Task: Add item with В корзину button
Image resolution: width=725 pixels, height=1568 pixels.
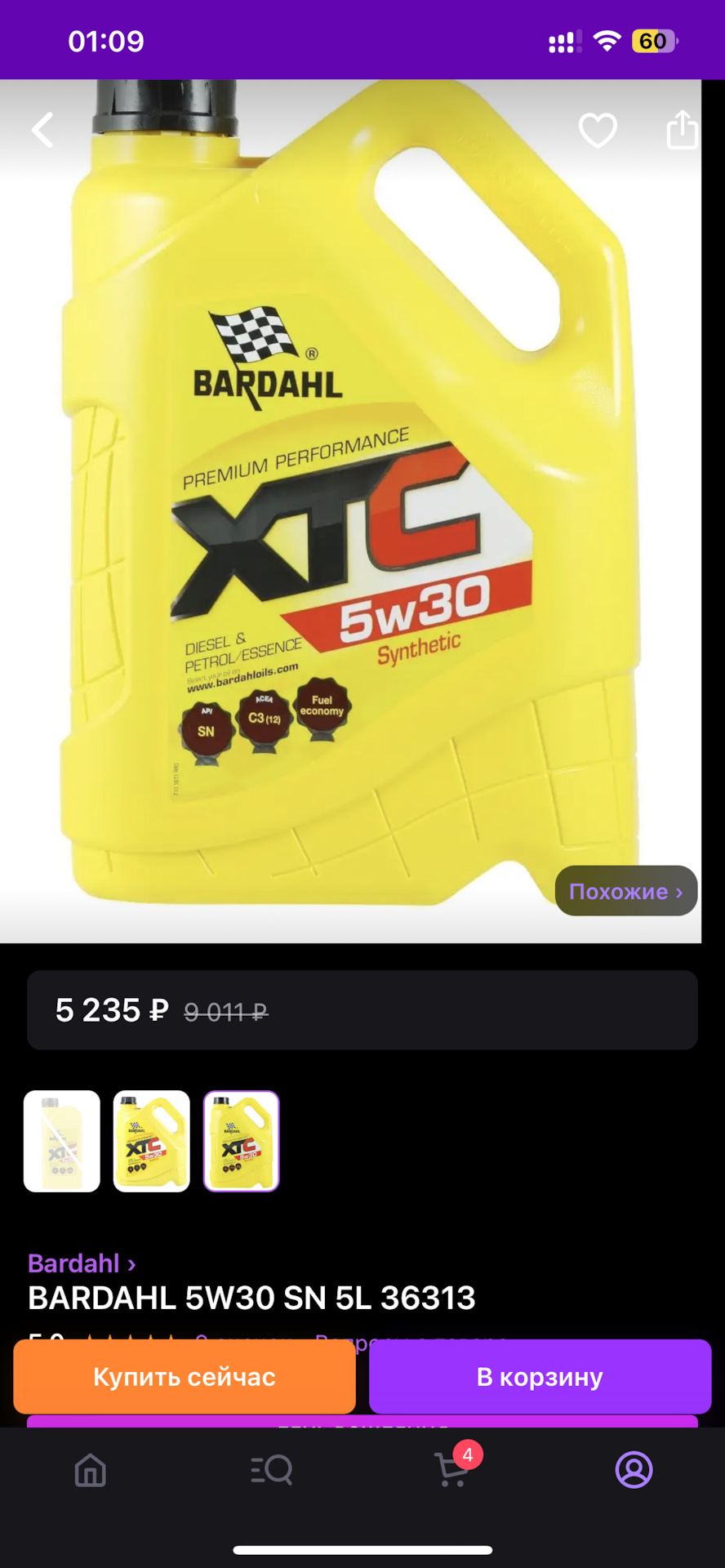Action: click(x=540, y=1377)
